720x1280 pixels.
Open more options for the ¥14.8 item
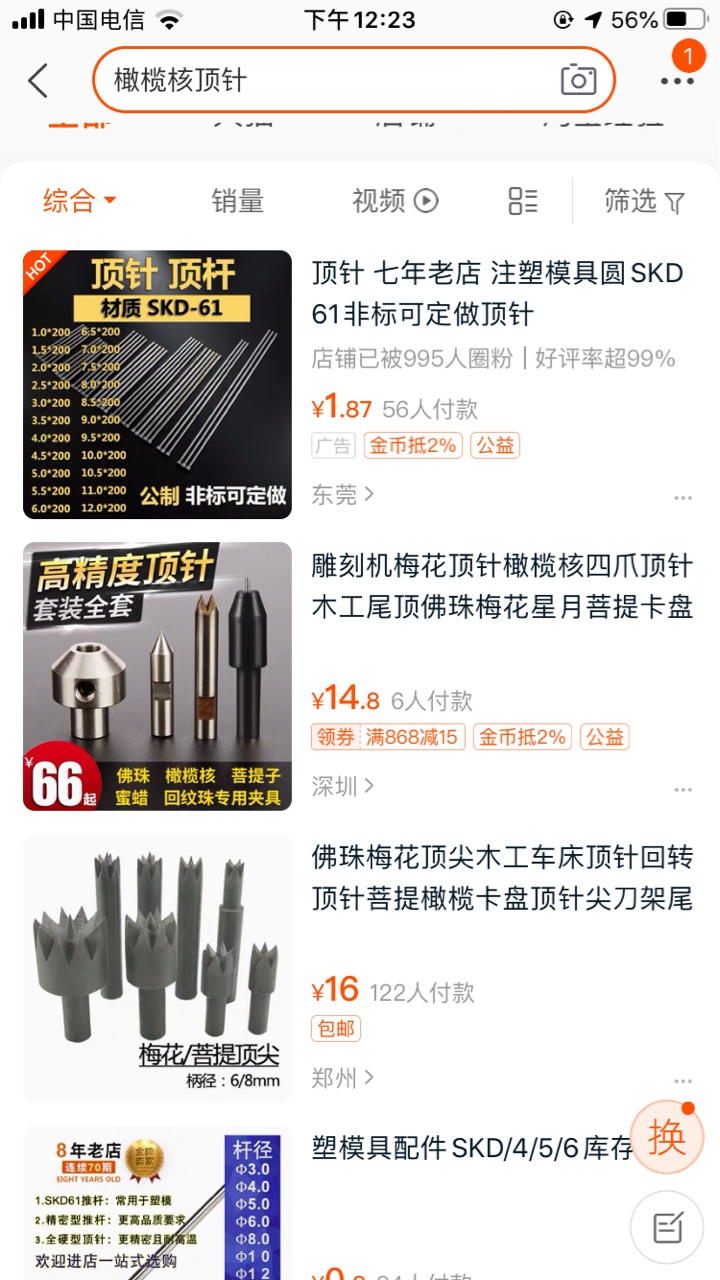point(683,789)
